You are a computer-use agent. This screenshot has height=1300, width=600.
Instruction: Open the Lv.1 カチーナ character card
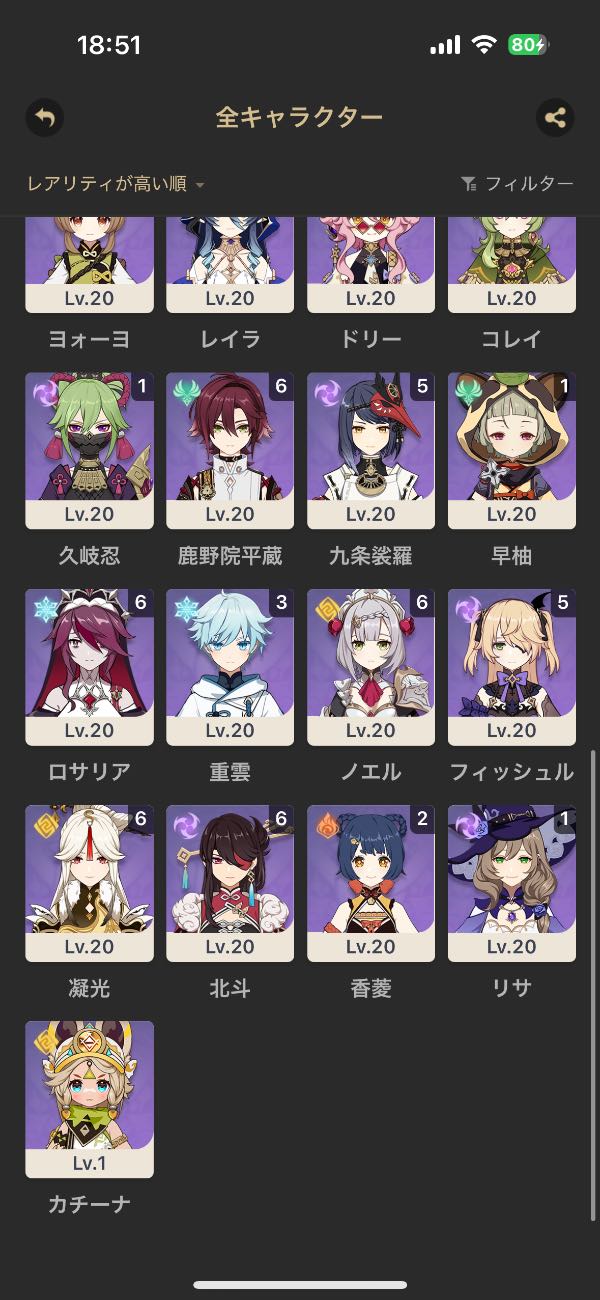89,1098
